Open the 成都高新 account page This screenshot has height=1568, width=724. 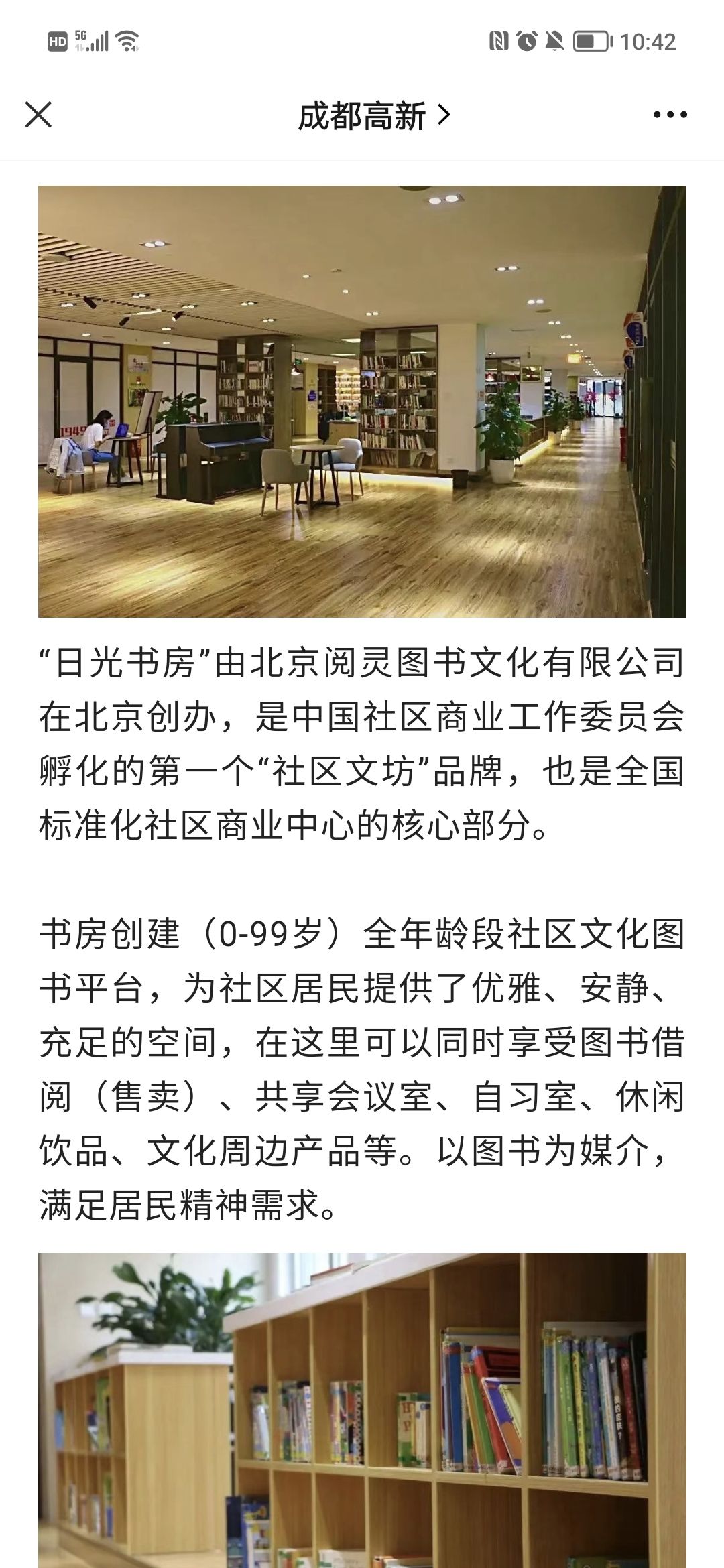point(373,116)
